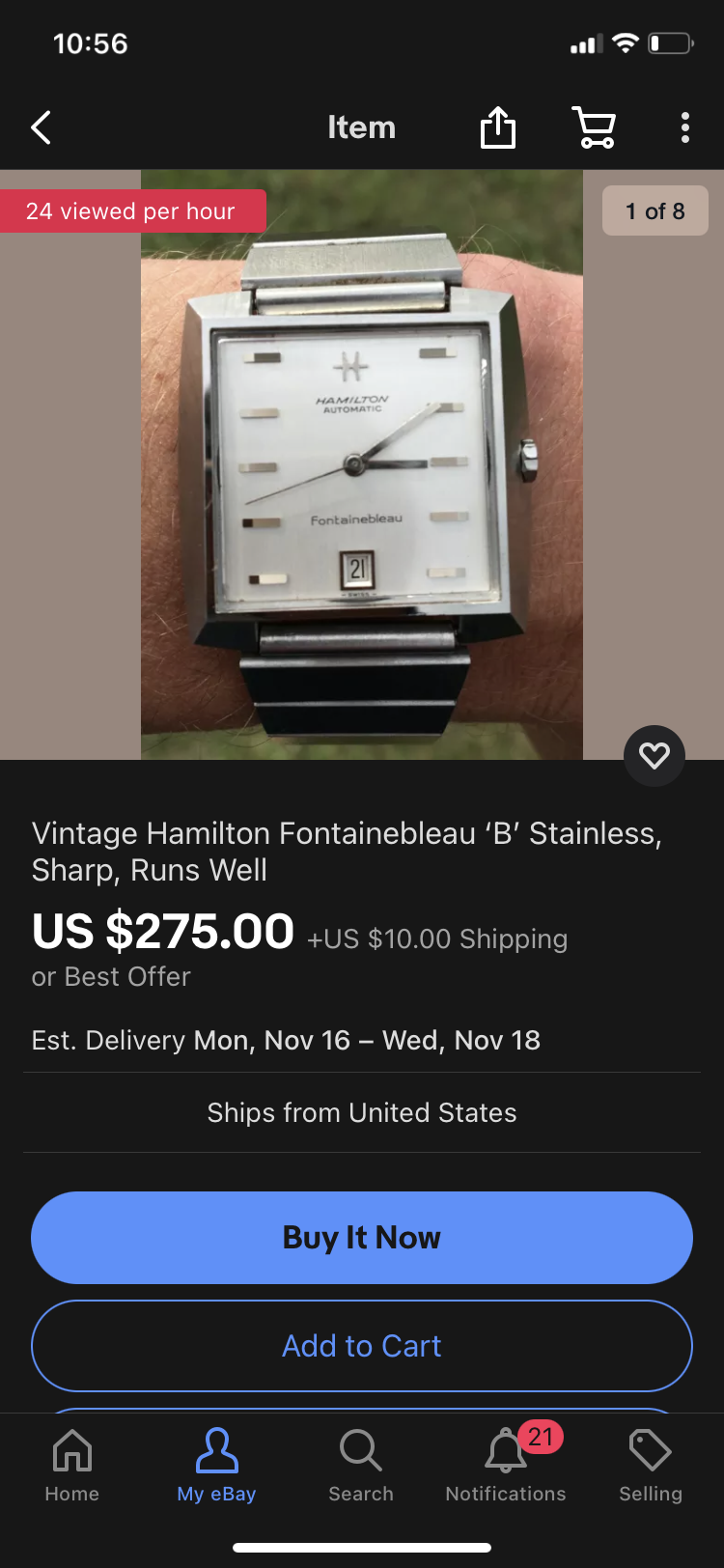Add the watch to cart

click(x=362, y=1346)
